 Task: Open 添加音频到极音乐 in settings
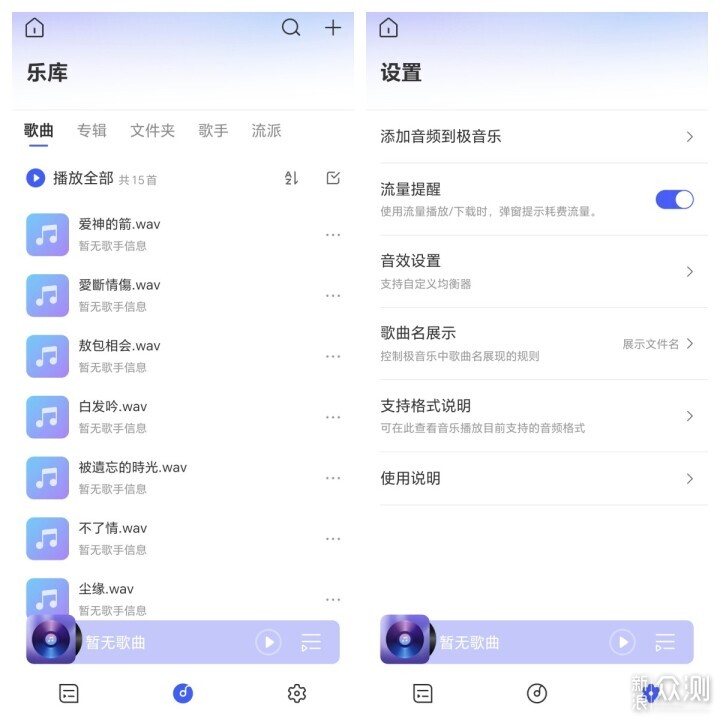(x=536, y=137)
